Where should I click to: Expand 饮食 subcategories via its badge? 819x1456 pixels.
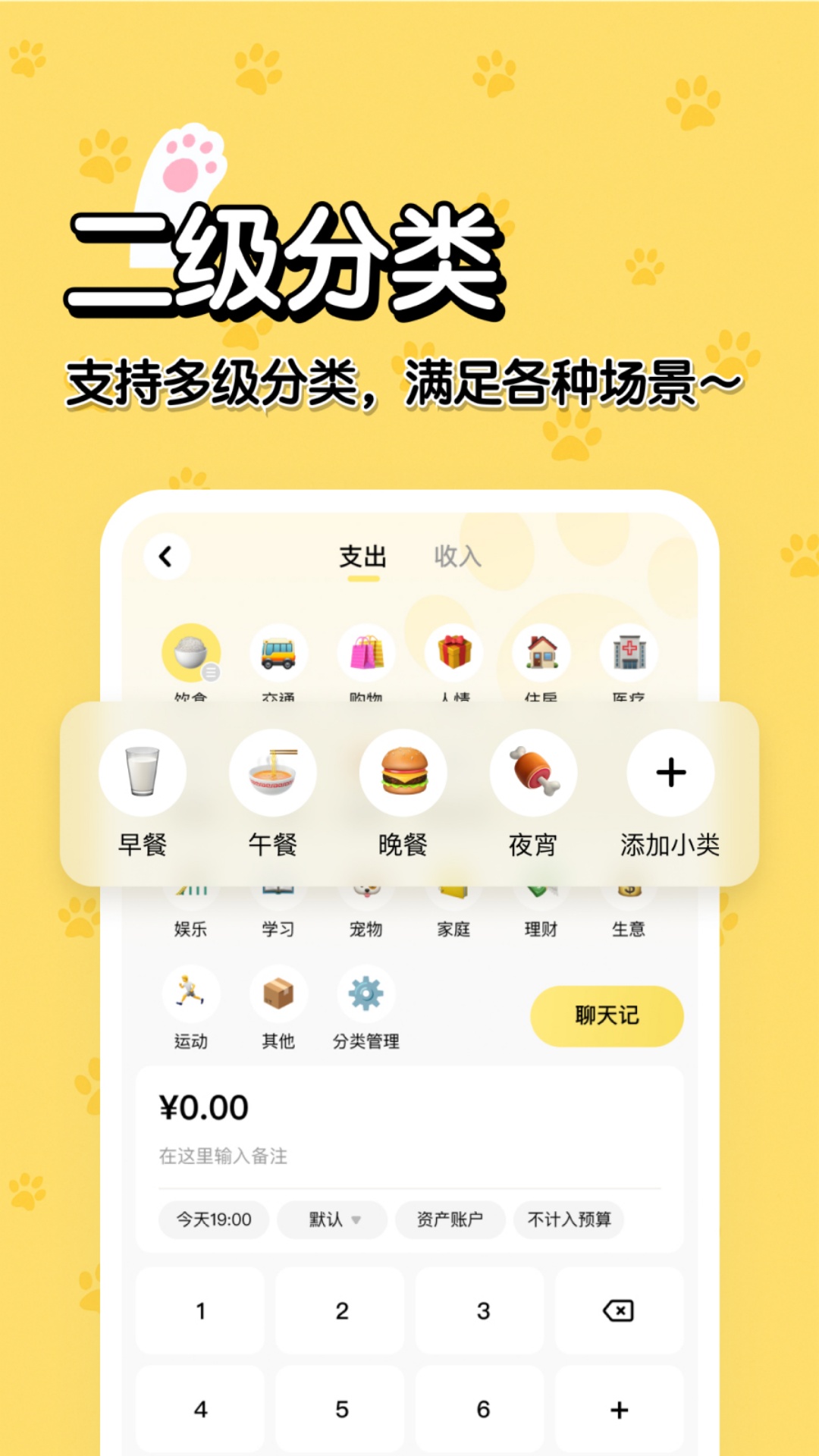[211, 673]
